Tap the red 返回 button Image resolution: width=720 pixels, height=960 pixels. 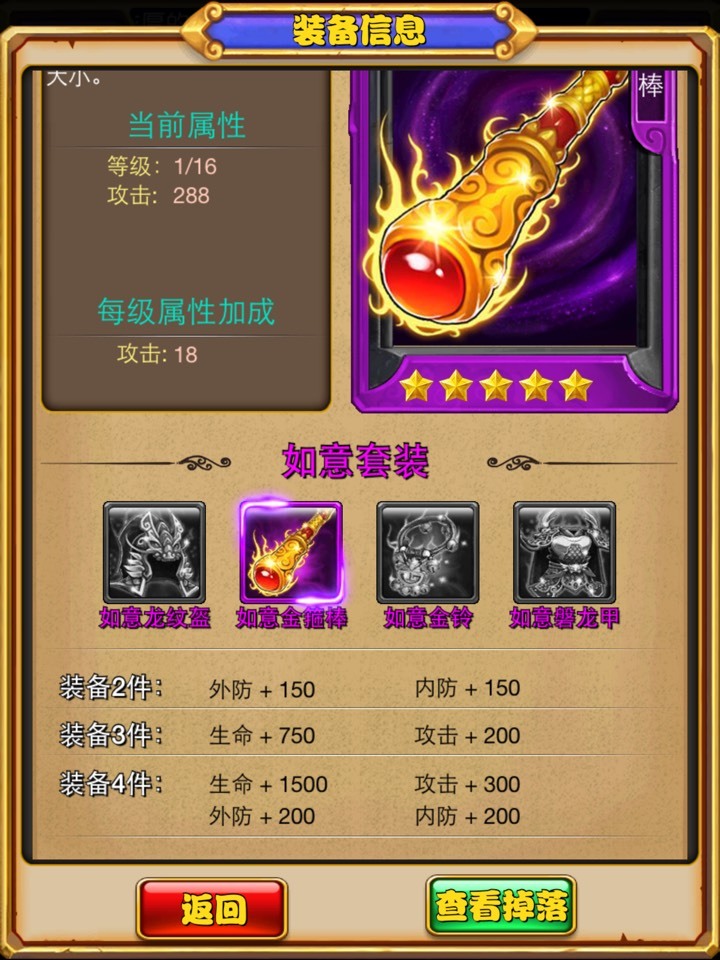coord(212,908)
